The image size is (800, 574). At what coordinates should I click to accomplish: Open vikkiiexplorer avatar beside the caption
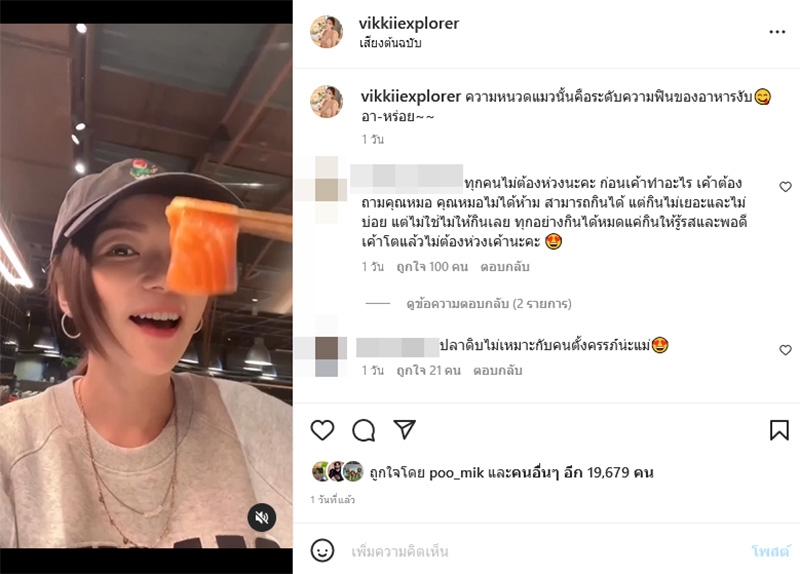point(327,102)
